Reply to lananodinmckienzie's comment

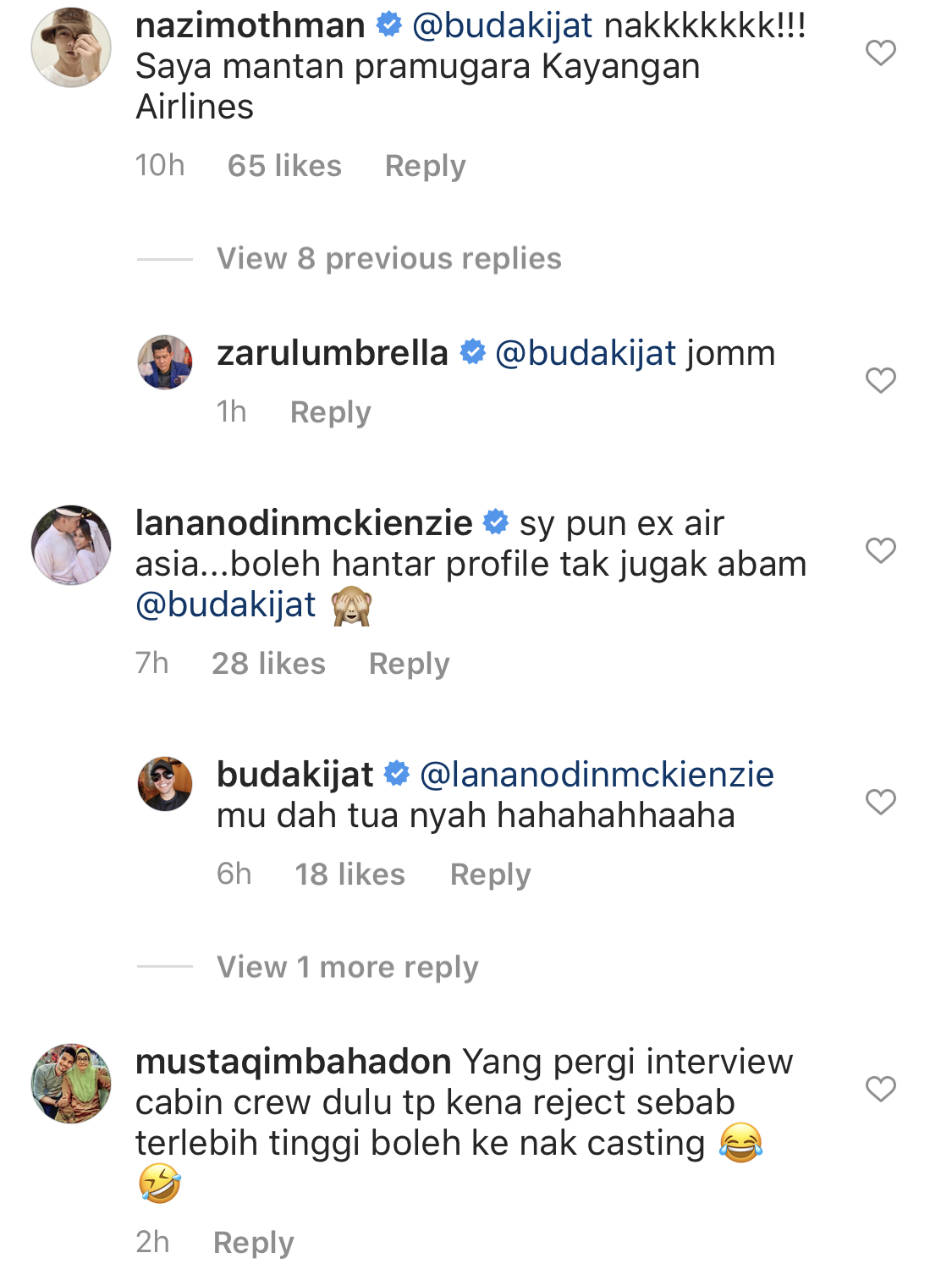click(409, 664)
